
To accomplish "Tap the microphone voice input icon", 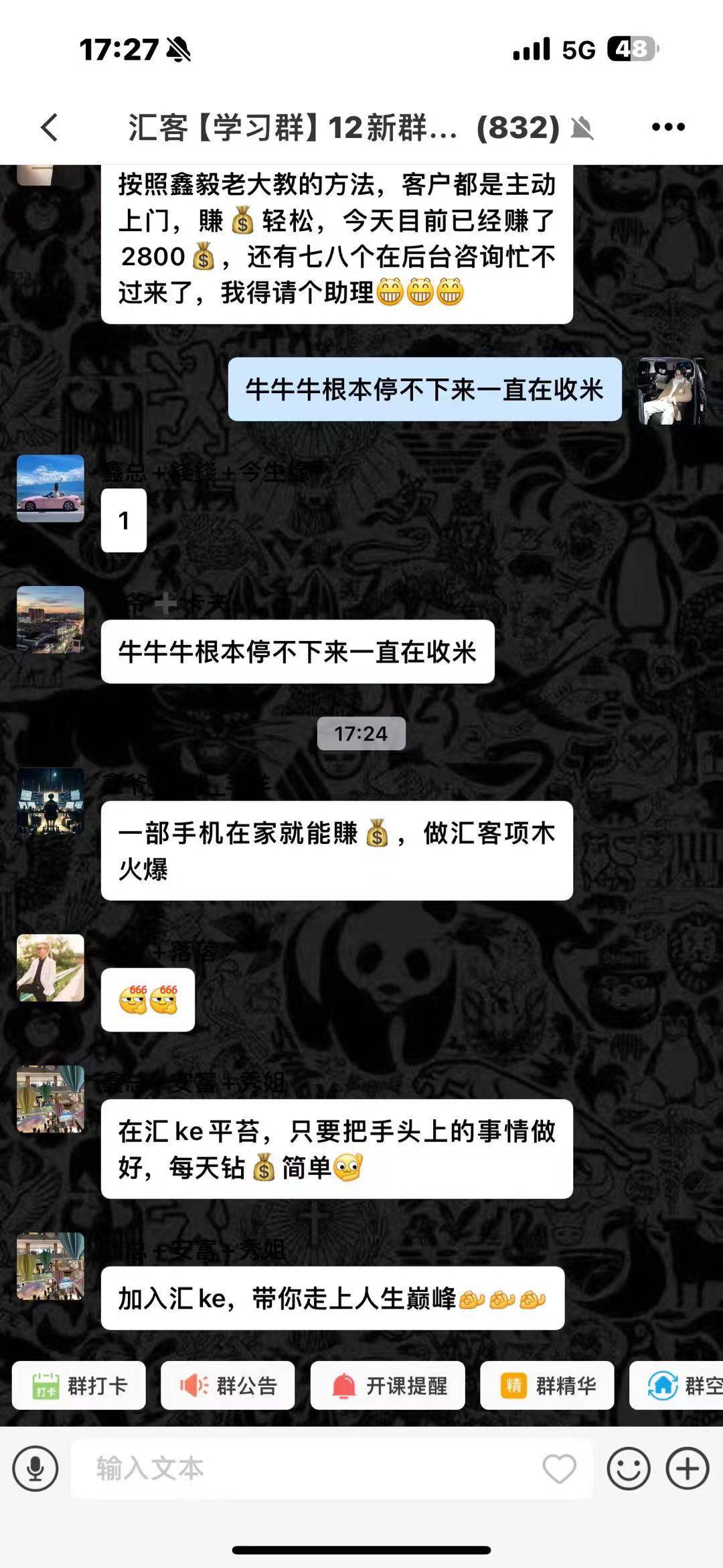I will coord(35,1469).
